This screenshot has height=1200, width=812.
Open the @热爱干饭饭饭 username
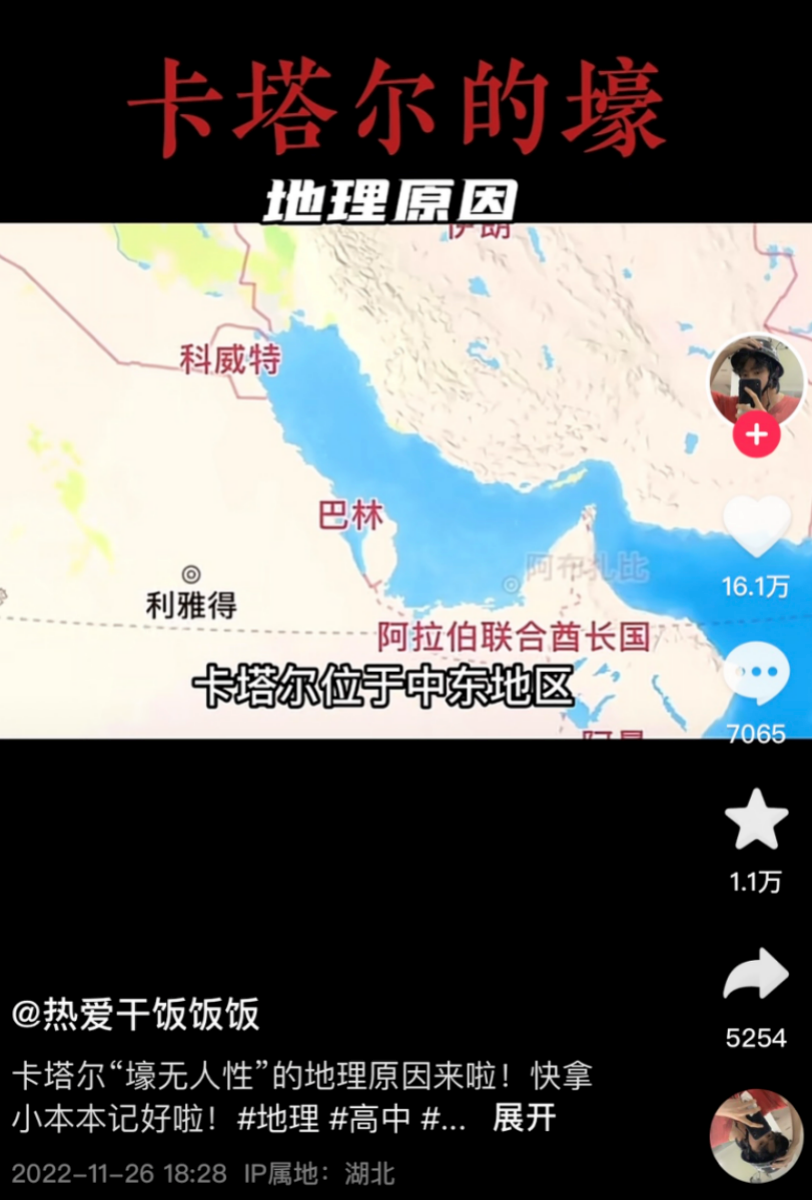[x=135, y=1015]
